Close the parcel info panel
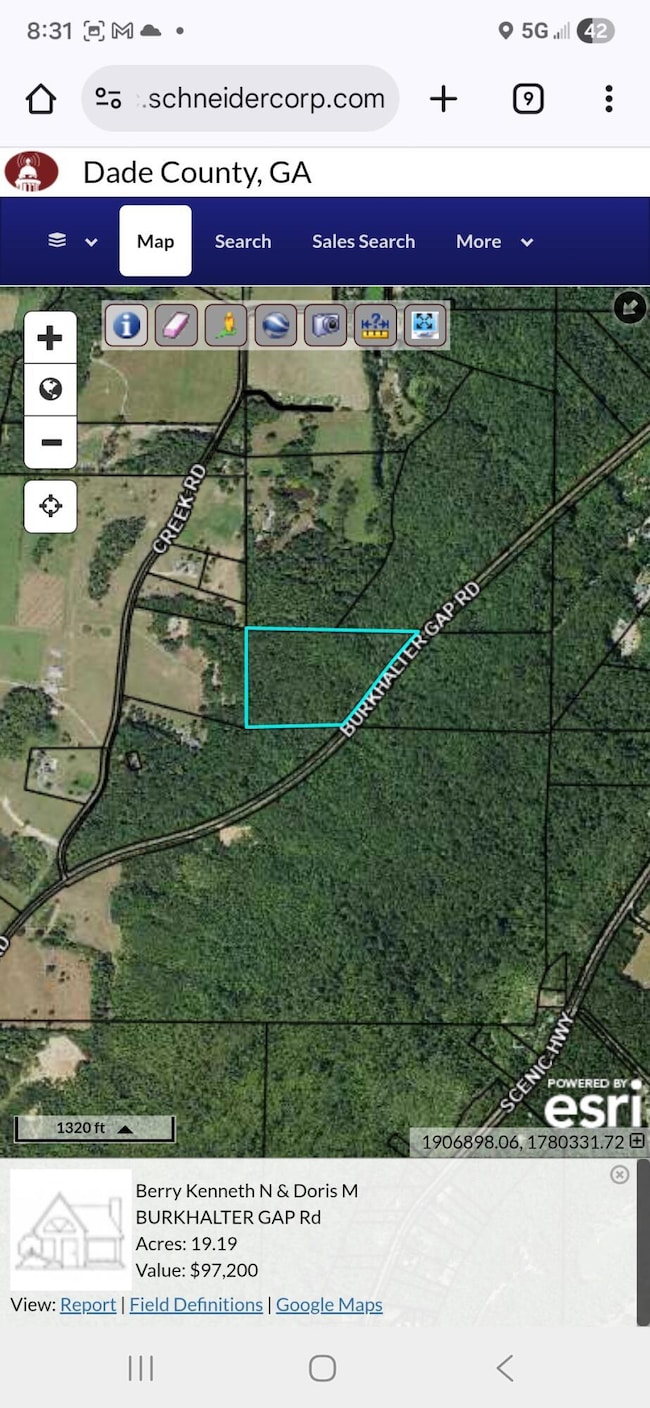Viewport: 650px width, 1408px height. point(620,1175)
